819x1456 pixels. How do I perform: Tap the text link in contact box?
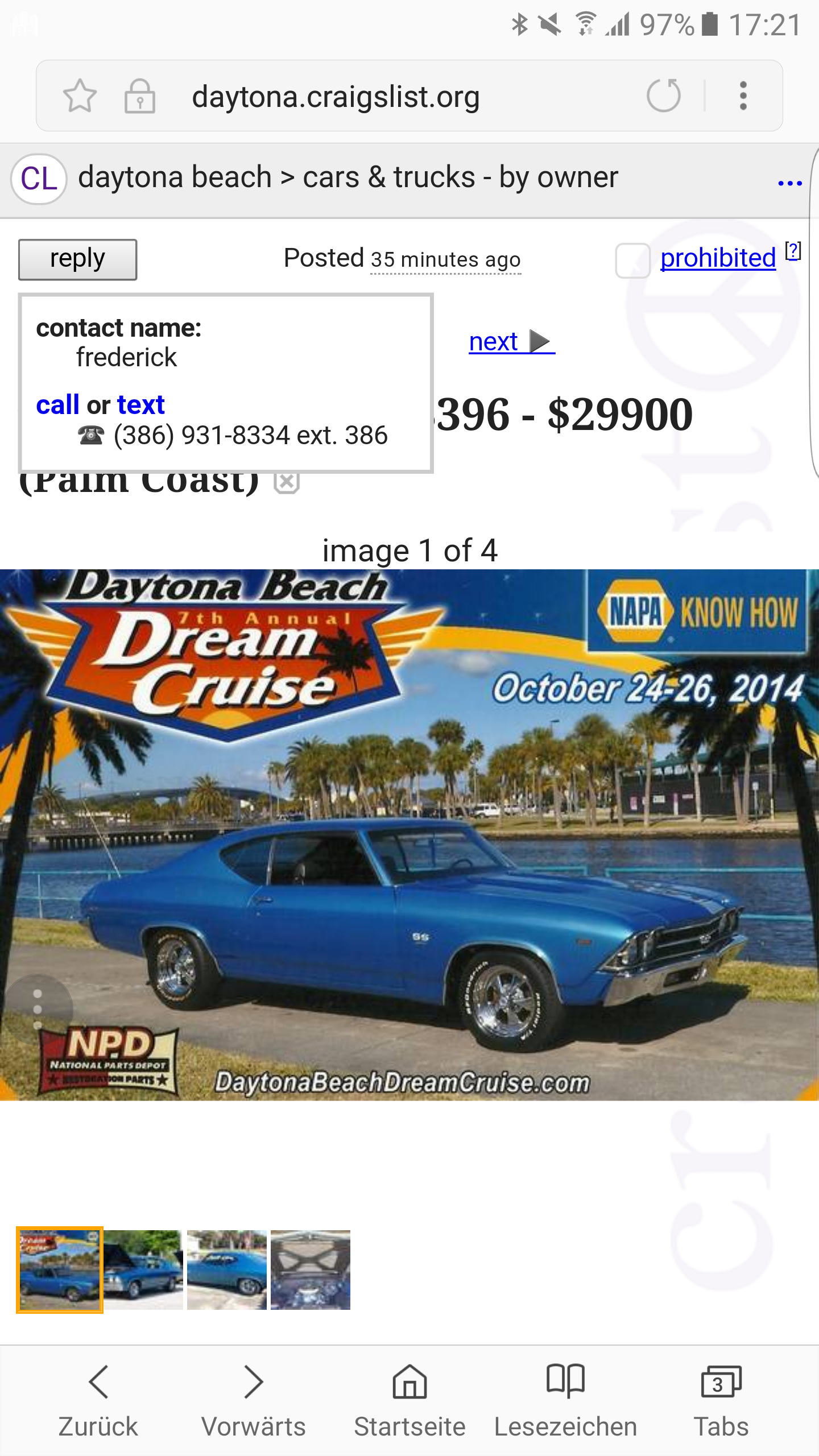click(140, 405)
